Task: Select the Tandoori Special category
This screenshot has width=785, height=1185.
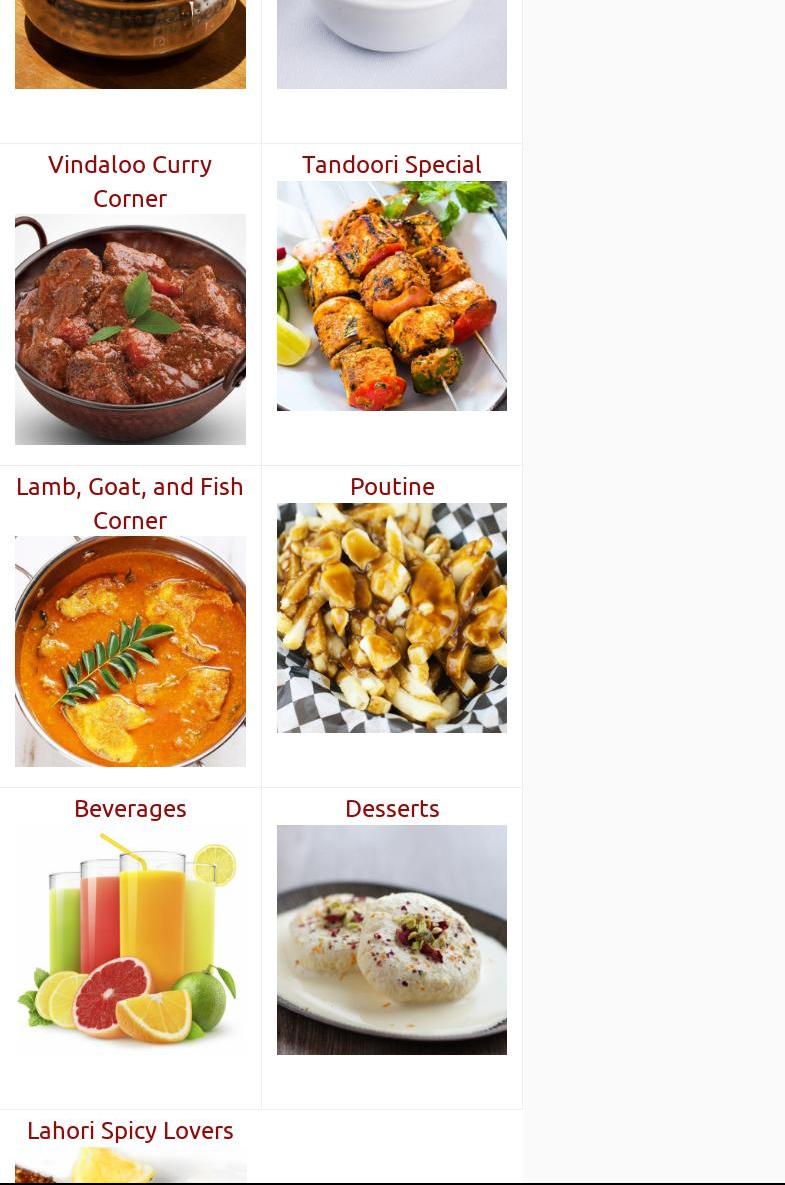Action: pyautogui.click(x=391, y=165)
